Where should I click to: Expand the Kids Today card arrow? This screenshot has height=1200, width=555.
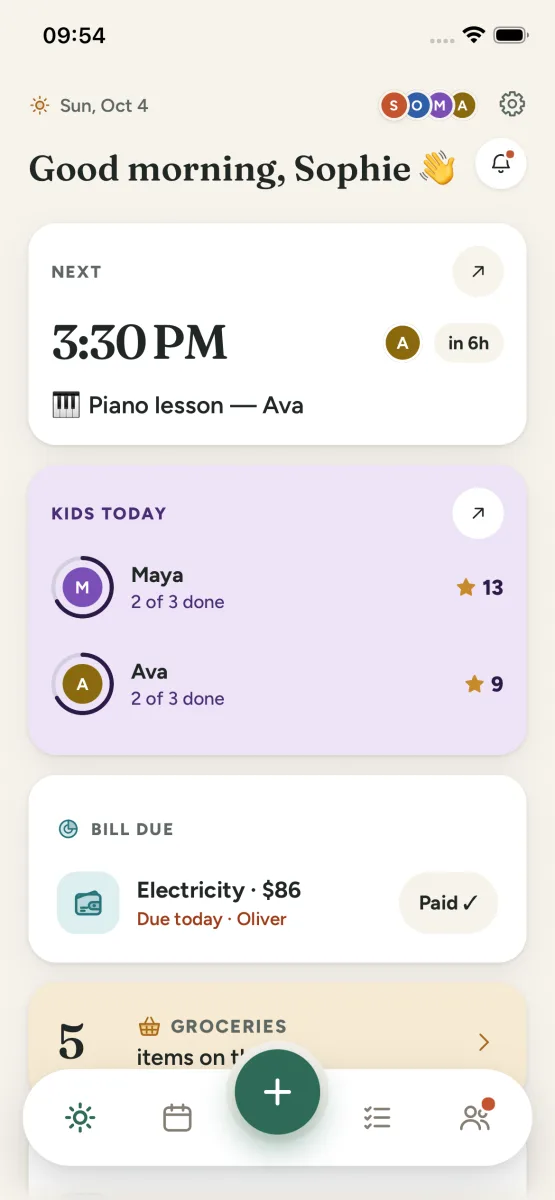pos(478,513)
